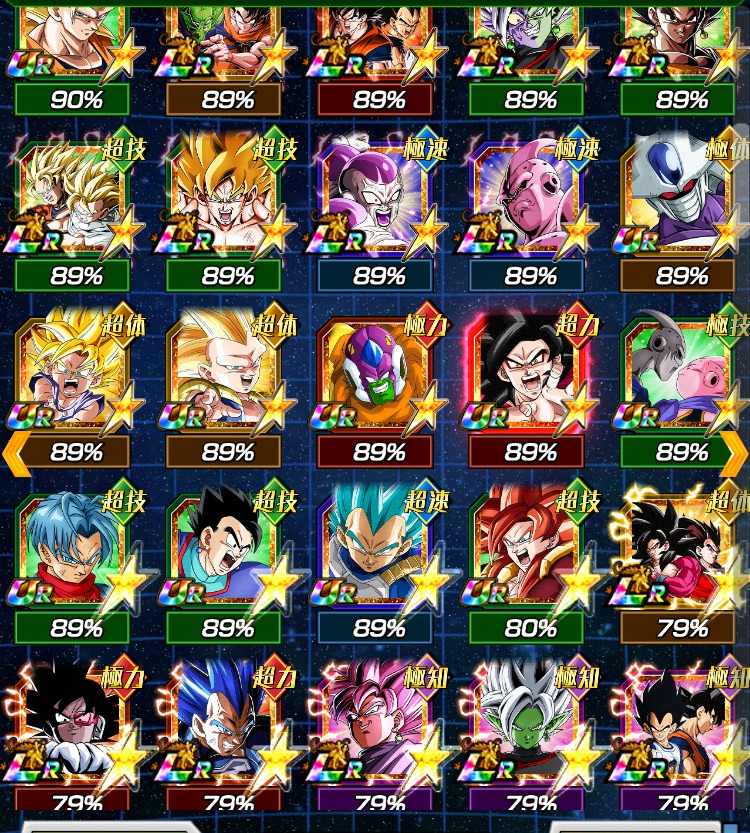This screenshot has height=833, width=750.
Task: Go to the next page with the right arrow
Action: (x=737, y=453)
